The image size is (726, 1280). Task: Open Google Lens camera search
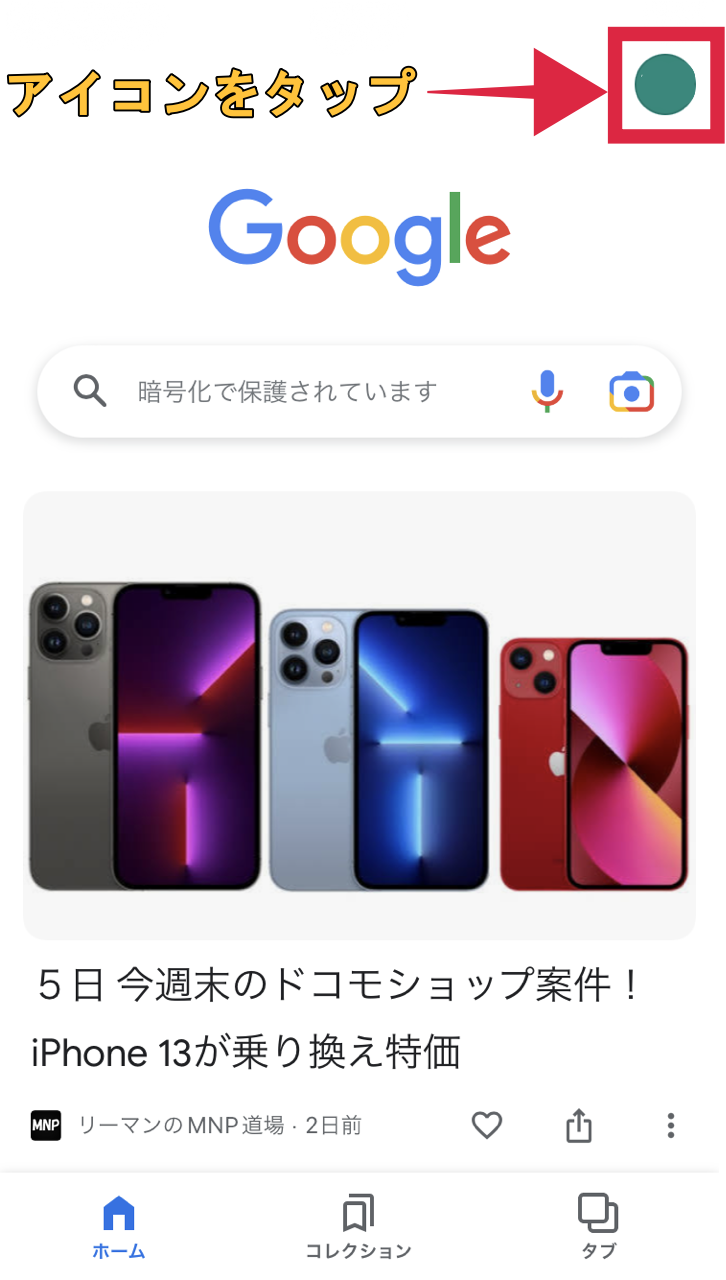(x=631, y=391)
